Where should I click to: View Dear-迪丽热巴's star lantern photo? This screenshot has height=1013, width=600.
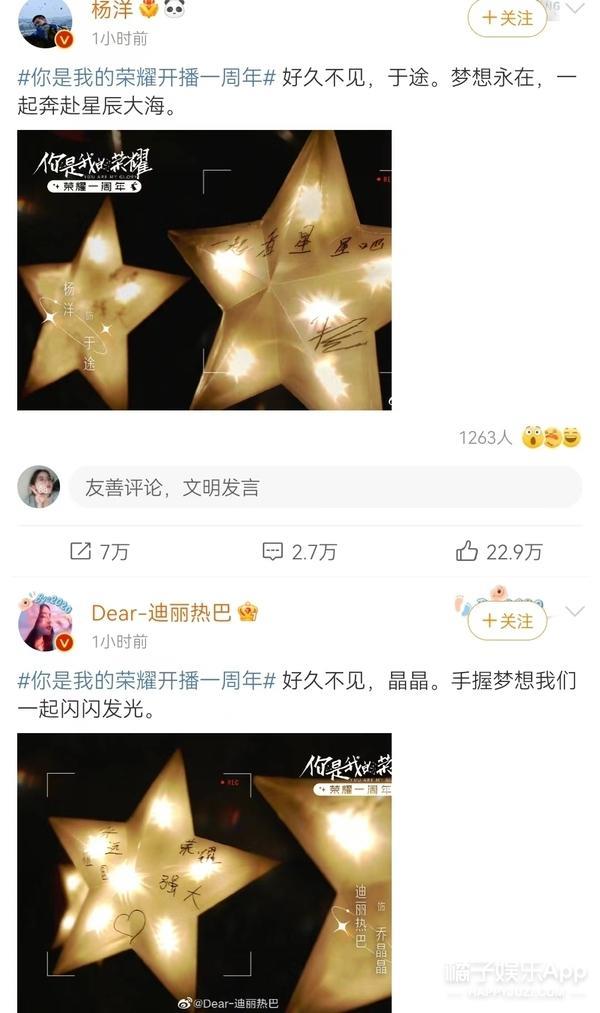204,872
